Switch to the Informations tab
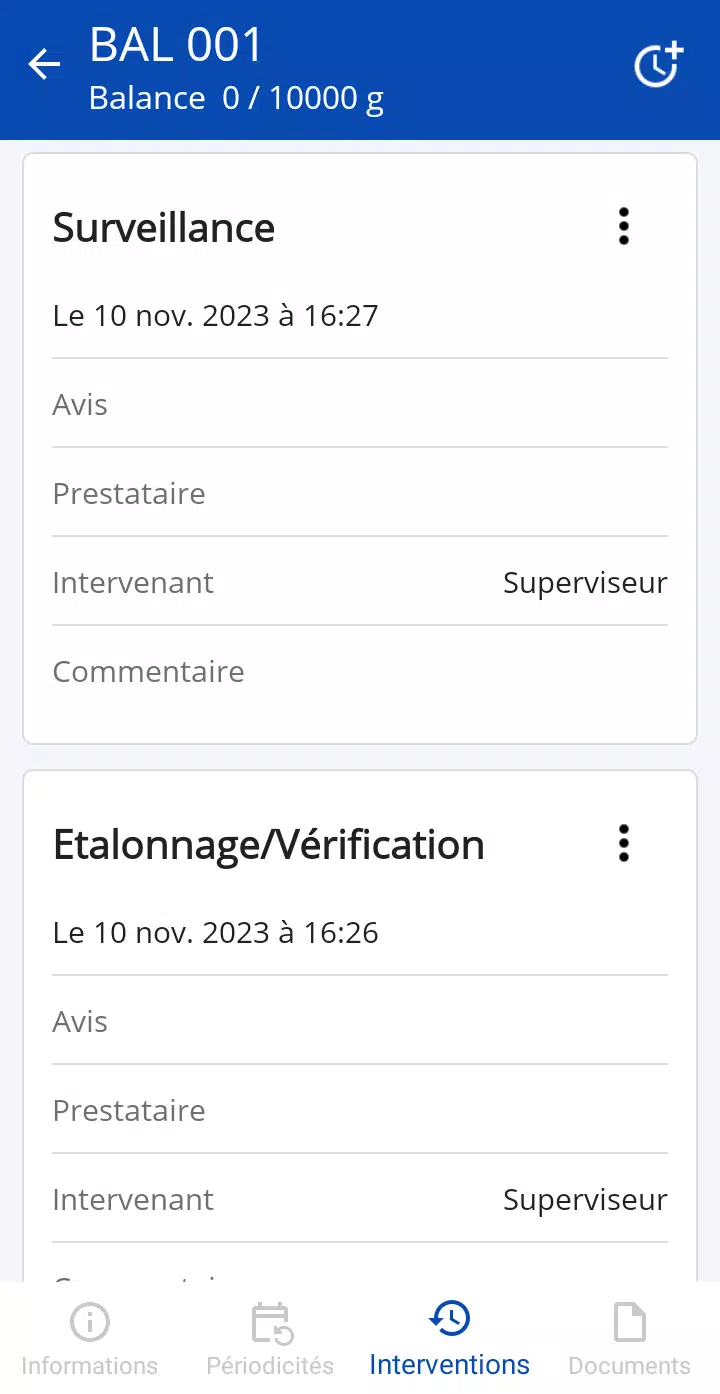The width and height of the screenshot is (720, 1394). point(90,1340)
